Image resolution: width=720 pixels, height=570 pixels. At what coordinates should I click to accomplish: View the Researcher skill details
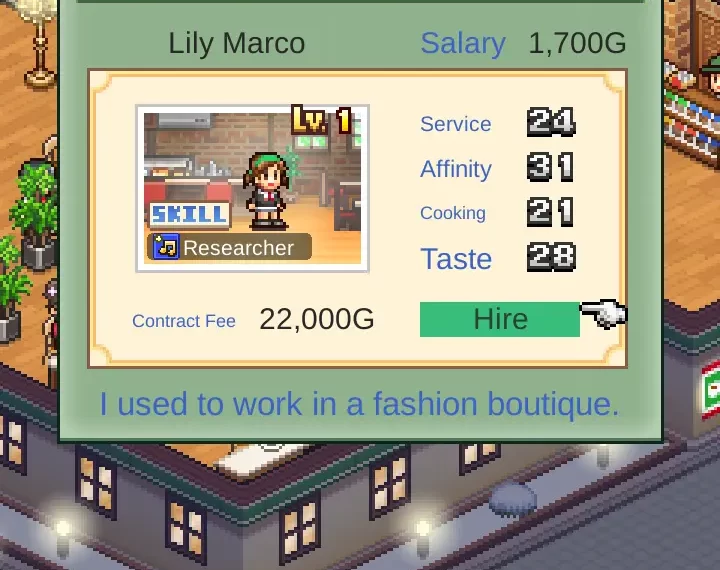click(230, 247)
